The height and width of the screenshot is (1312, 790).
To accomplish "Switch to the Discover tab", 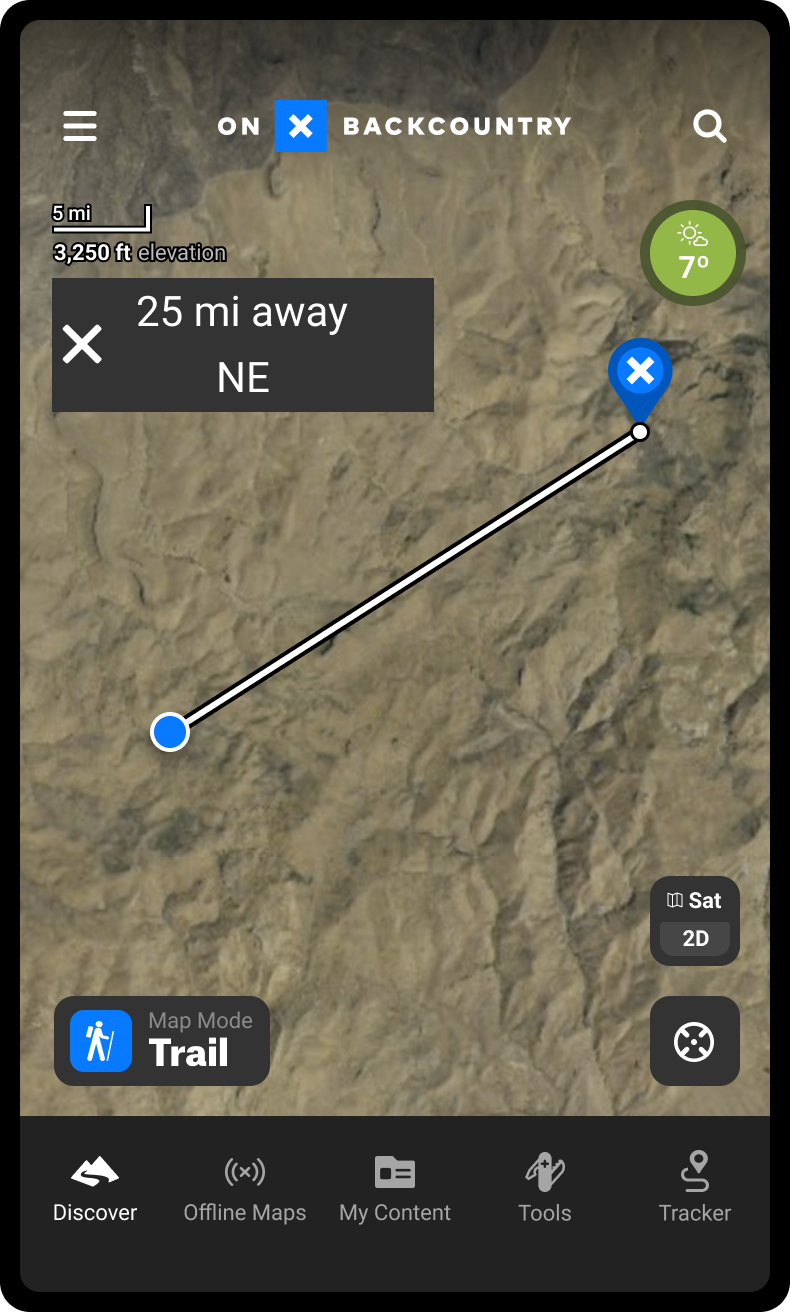I will click(x=95, y=1189).
